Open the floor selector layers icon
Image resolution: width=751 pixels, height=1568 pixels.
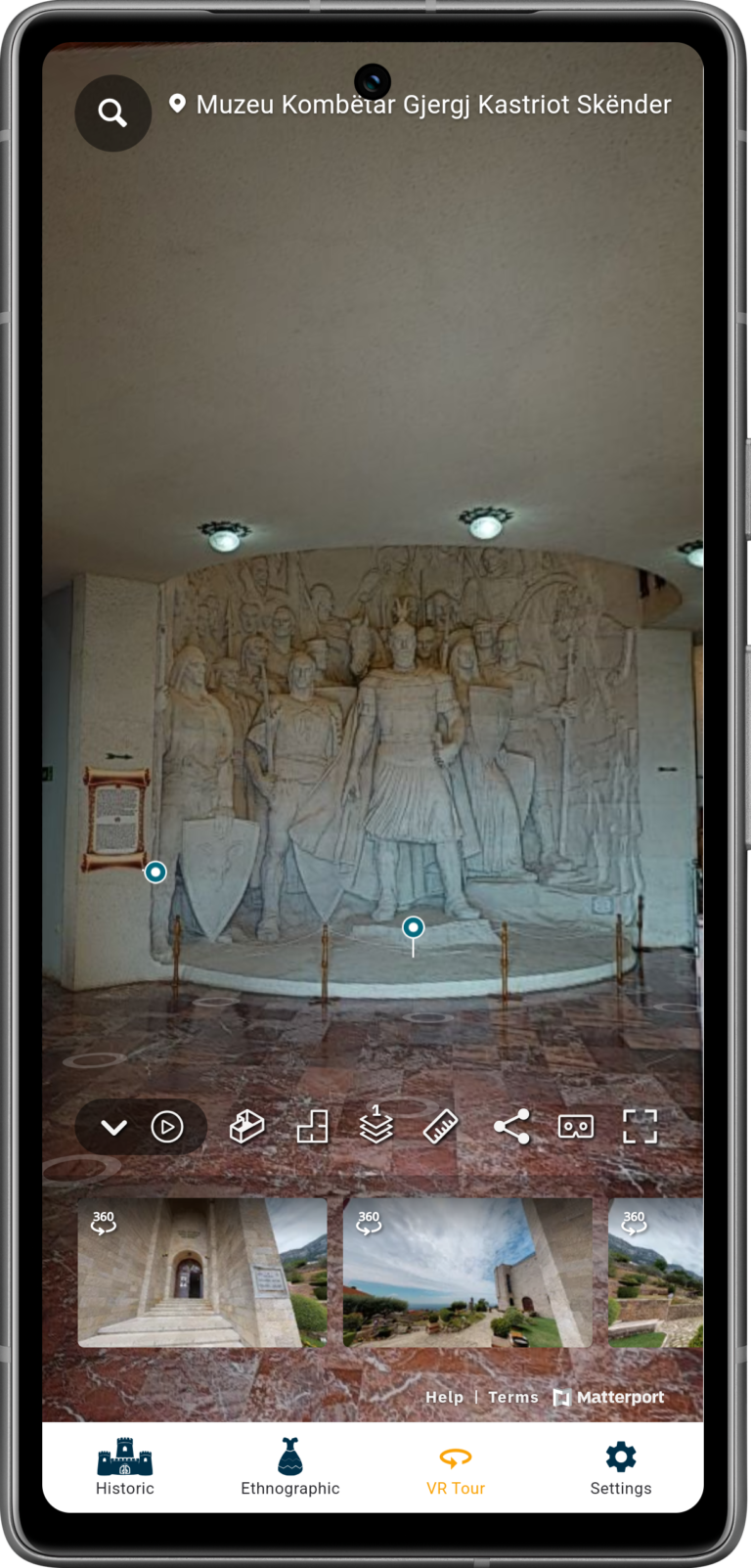[x=375, y=1127]
